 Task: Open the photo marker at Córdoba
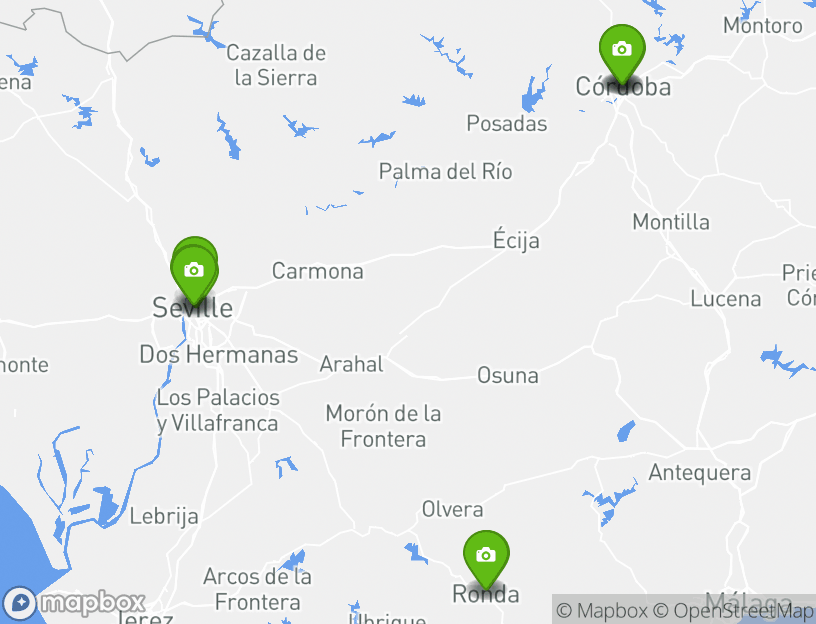click(622, 50)
